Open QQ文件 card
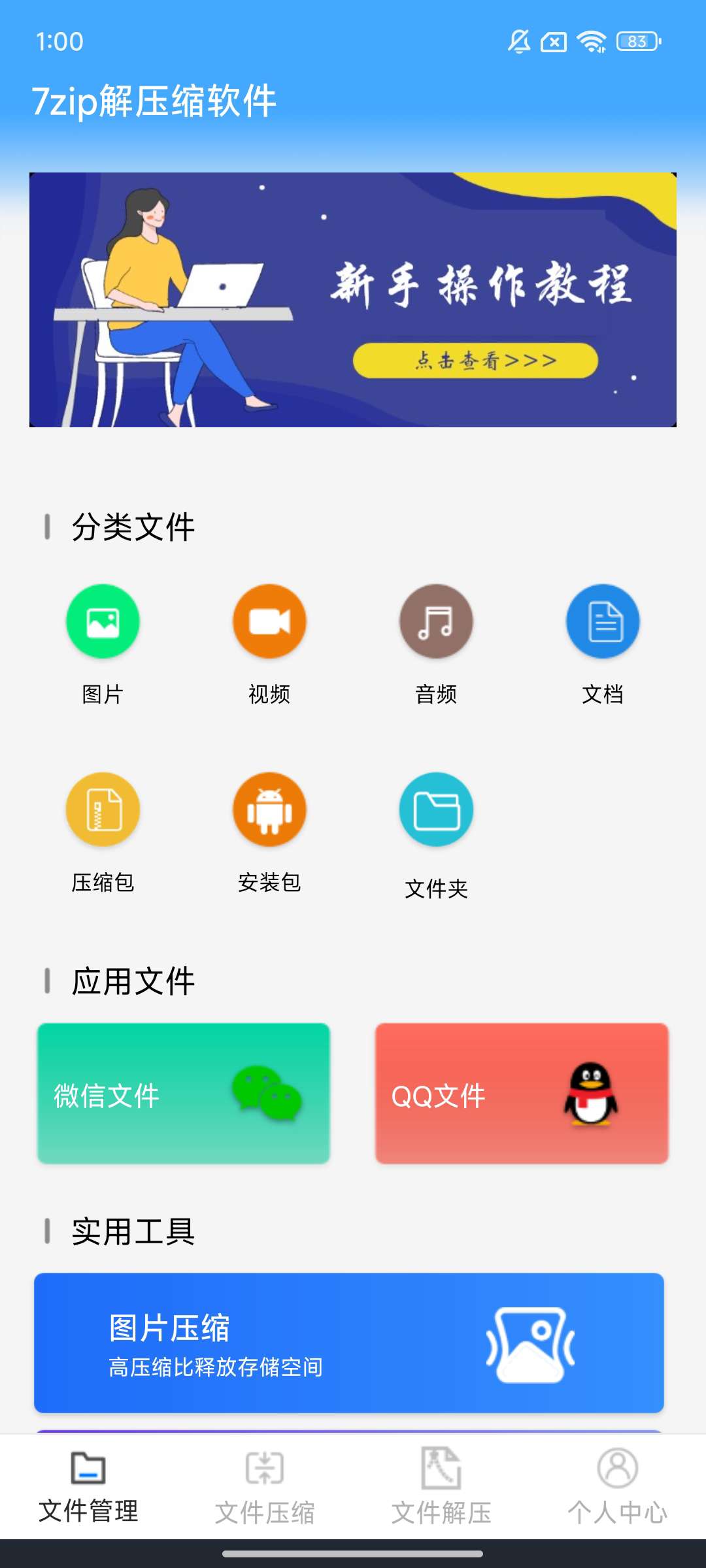Viewport: 706px width, 1568px height. tap(522, 1093)
